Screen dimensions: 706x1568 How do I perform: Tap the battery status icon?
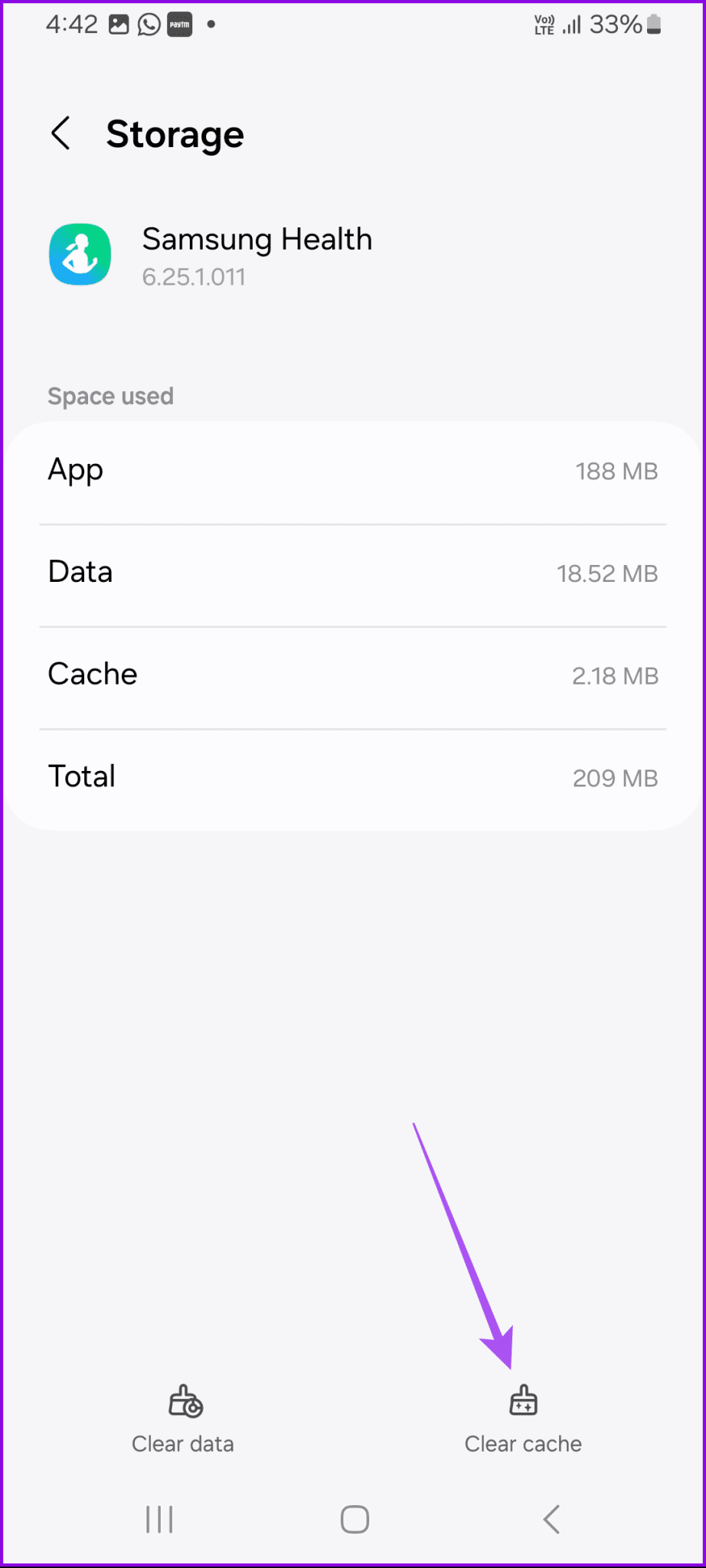tap(652, 24)
